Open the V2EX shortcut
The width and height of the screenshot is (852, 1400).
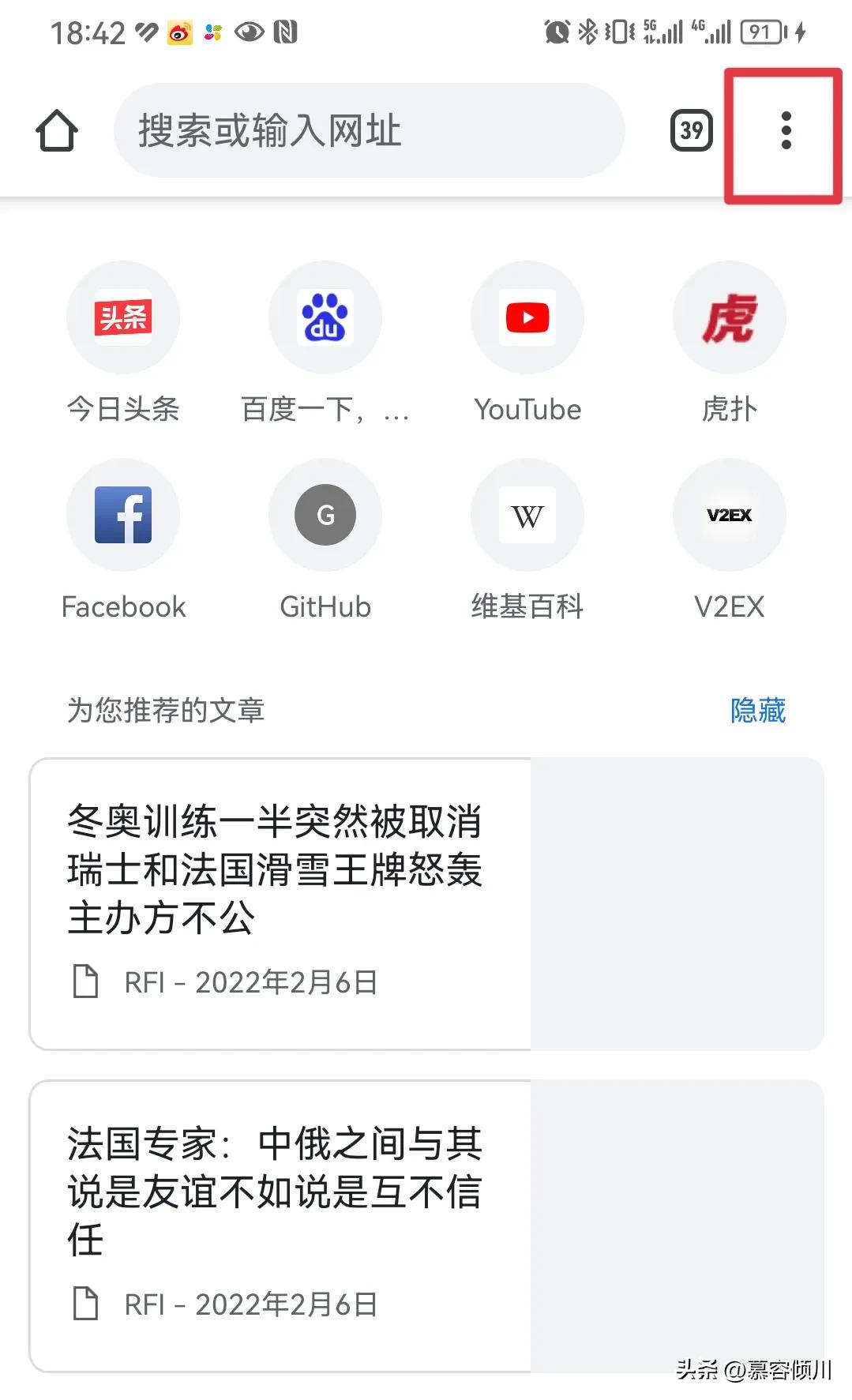729,515
